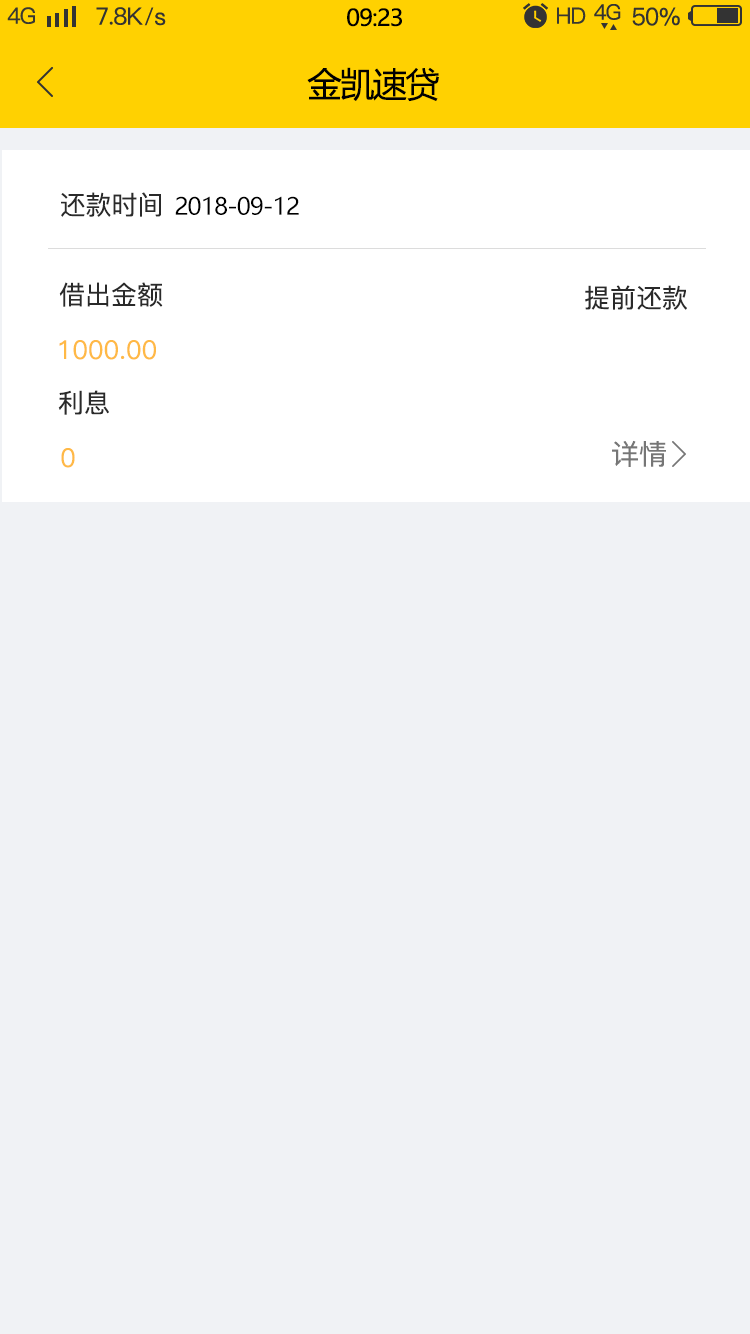Open 详情 loan details
The height and width of the screenshot is (1334, 750).
(x=649, y=455)
